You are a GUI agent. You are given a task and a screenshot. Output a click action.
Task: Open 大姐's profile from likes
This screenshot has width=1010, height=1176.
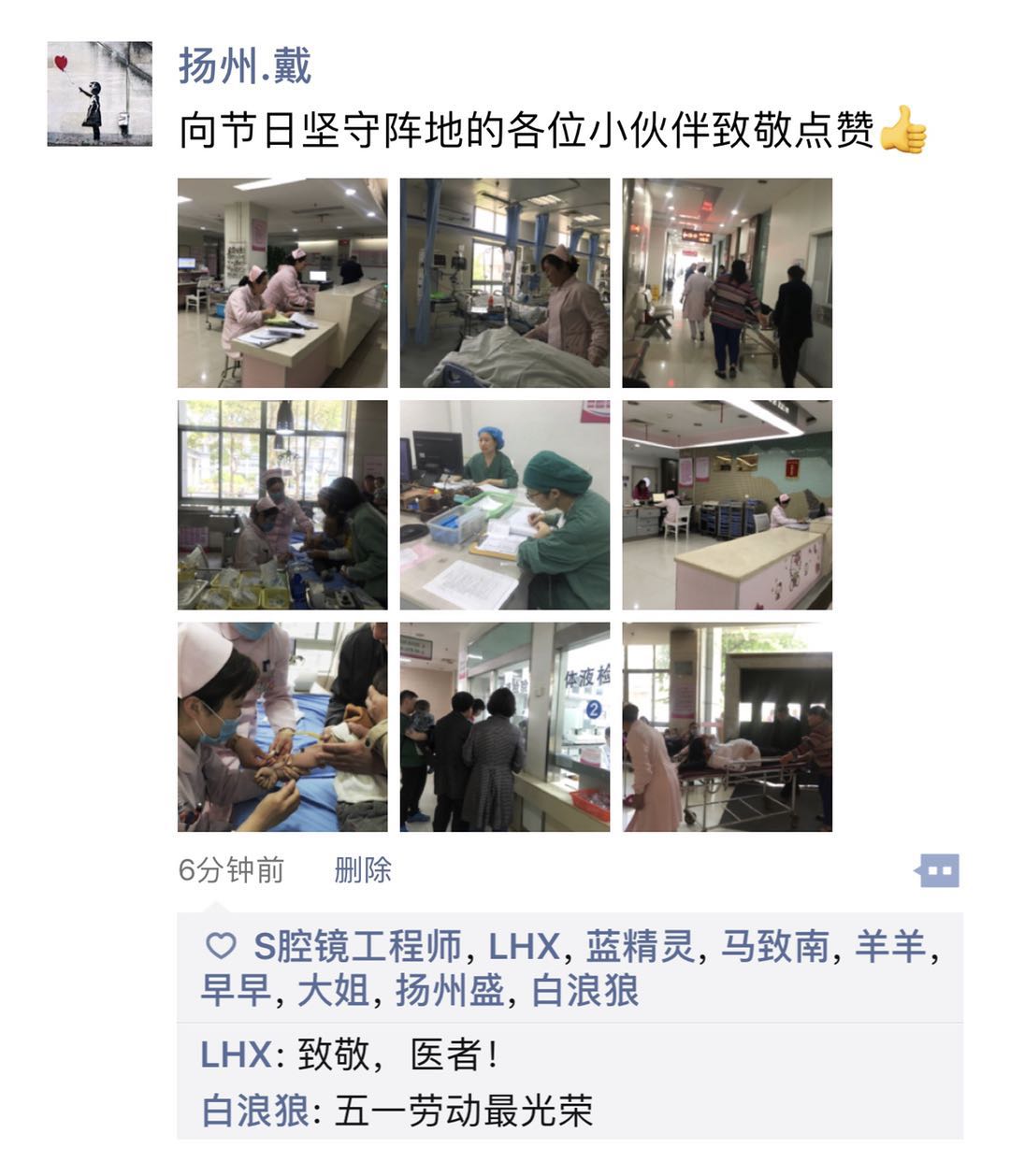click(x=334, y=990)
